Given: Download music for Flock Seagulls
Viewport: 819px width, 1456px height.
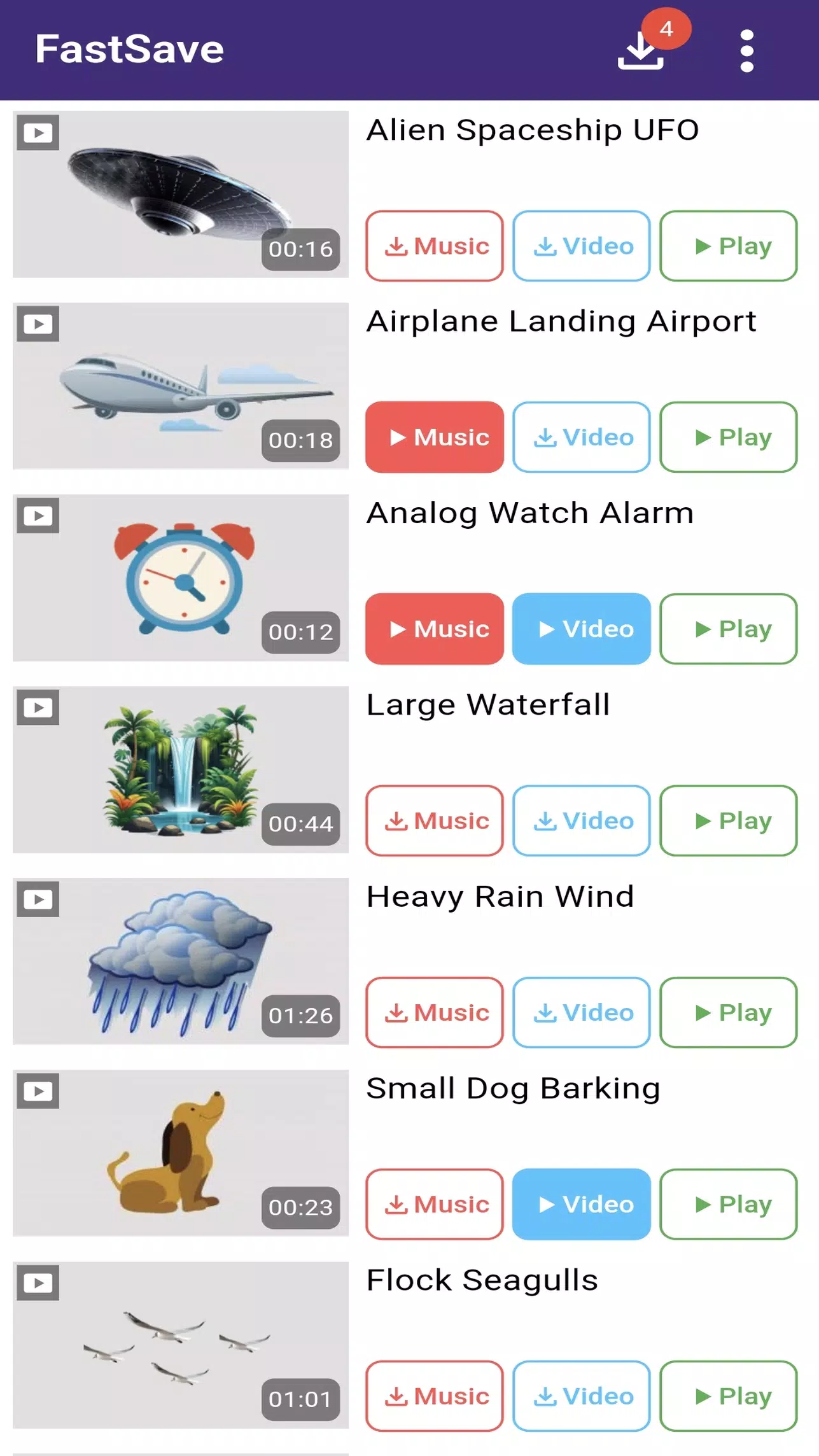Looking at the screenshot, I should click(x=435, y=1396).
